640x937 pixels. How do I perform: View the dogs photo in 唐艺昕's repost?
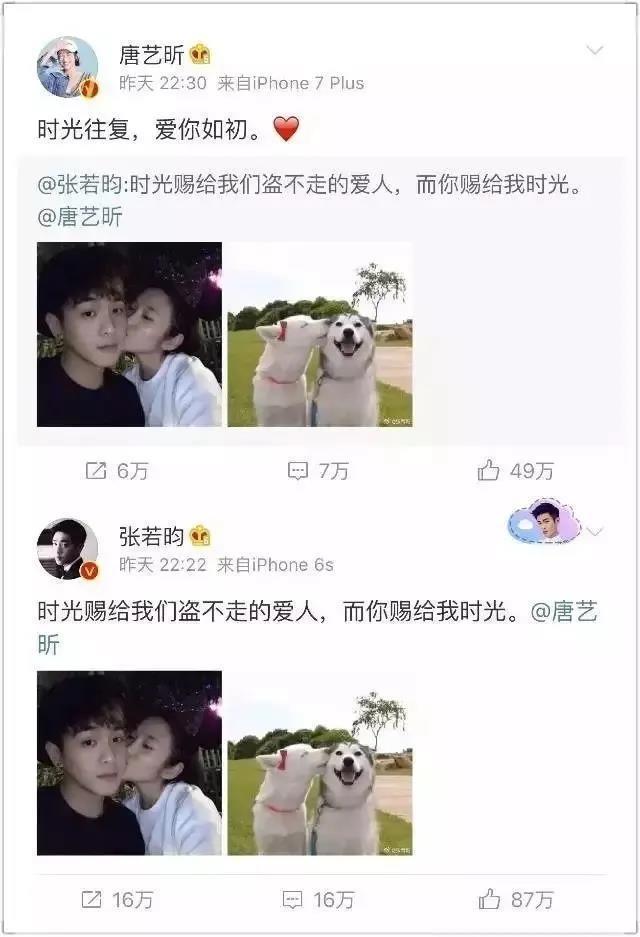pyautogui.click(x=319, y=335)
